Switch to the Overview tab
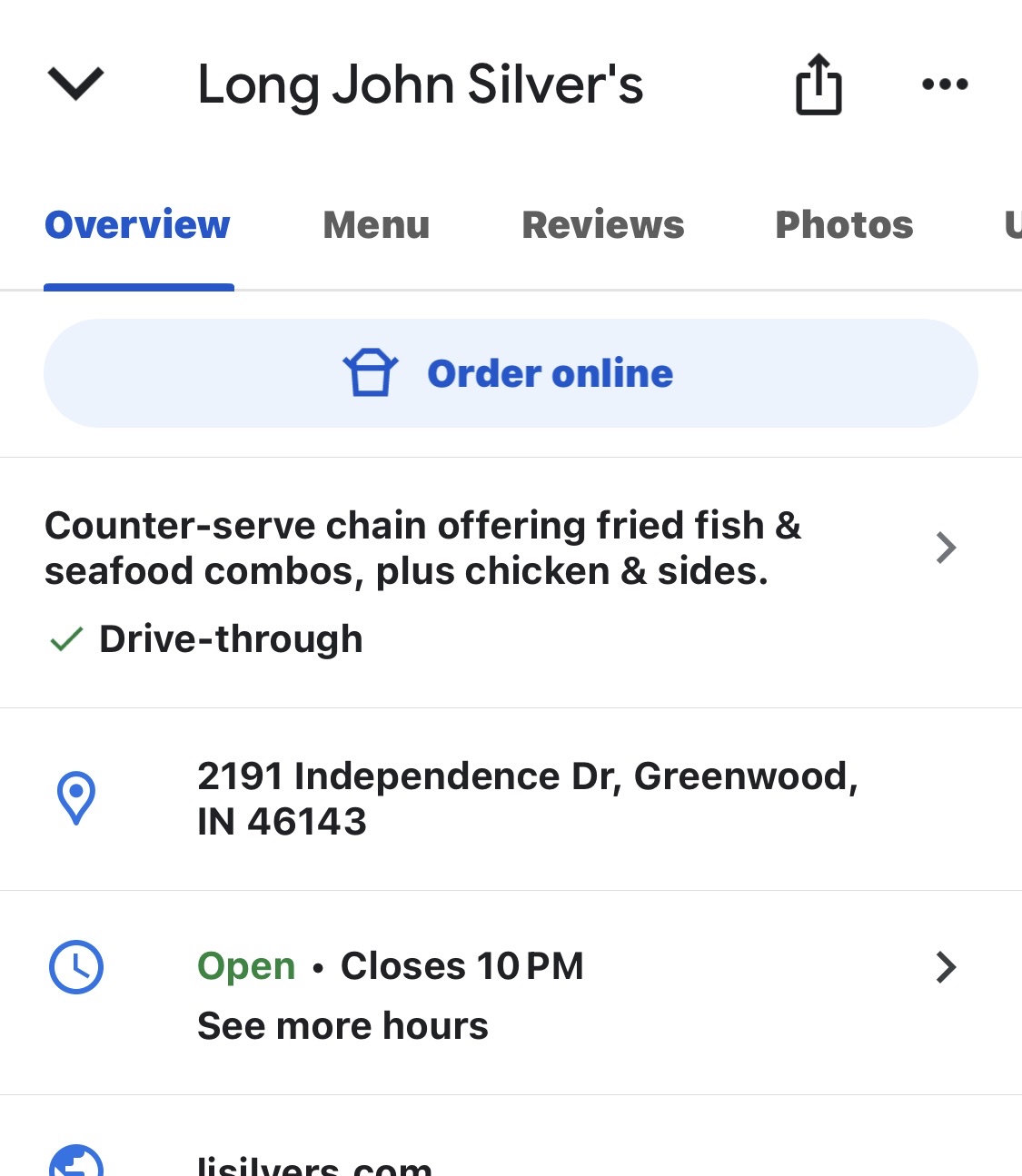The width and height of the screenshot is (1022, 1176). (138, 225)
